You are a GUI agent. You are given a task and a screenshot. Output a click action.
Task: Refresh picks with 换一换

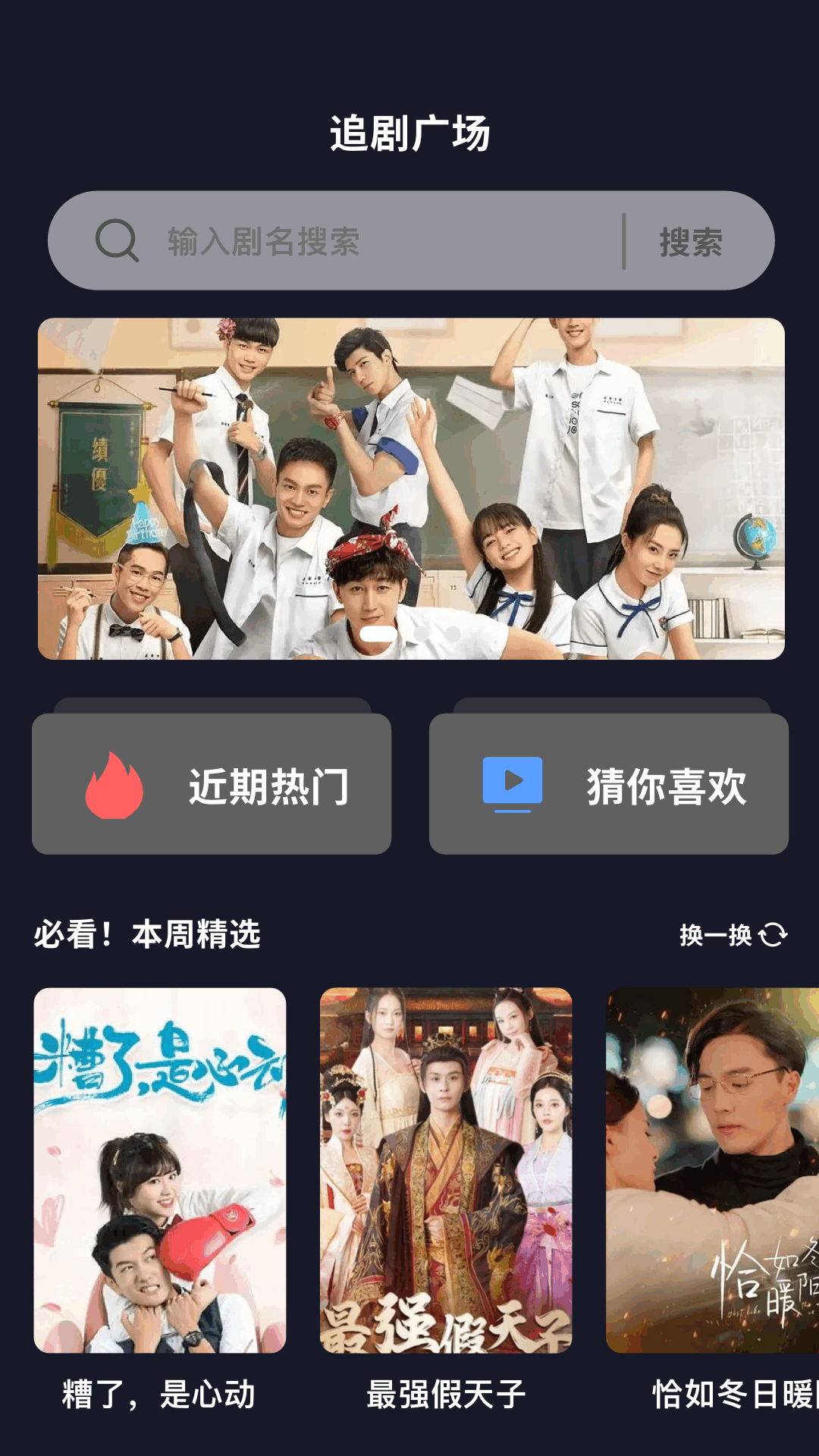(x=733, y=935)
